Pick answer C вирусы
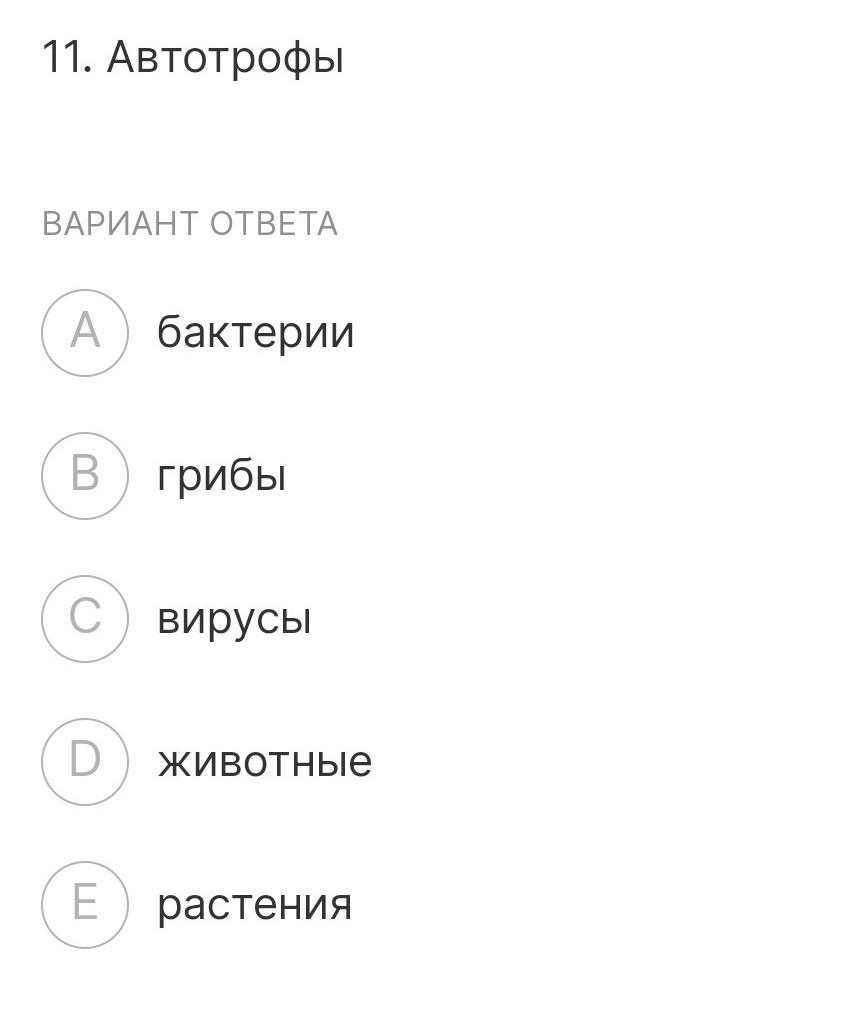864x1025 pixels. (85, 619)
